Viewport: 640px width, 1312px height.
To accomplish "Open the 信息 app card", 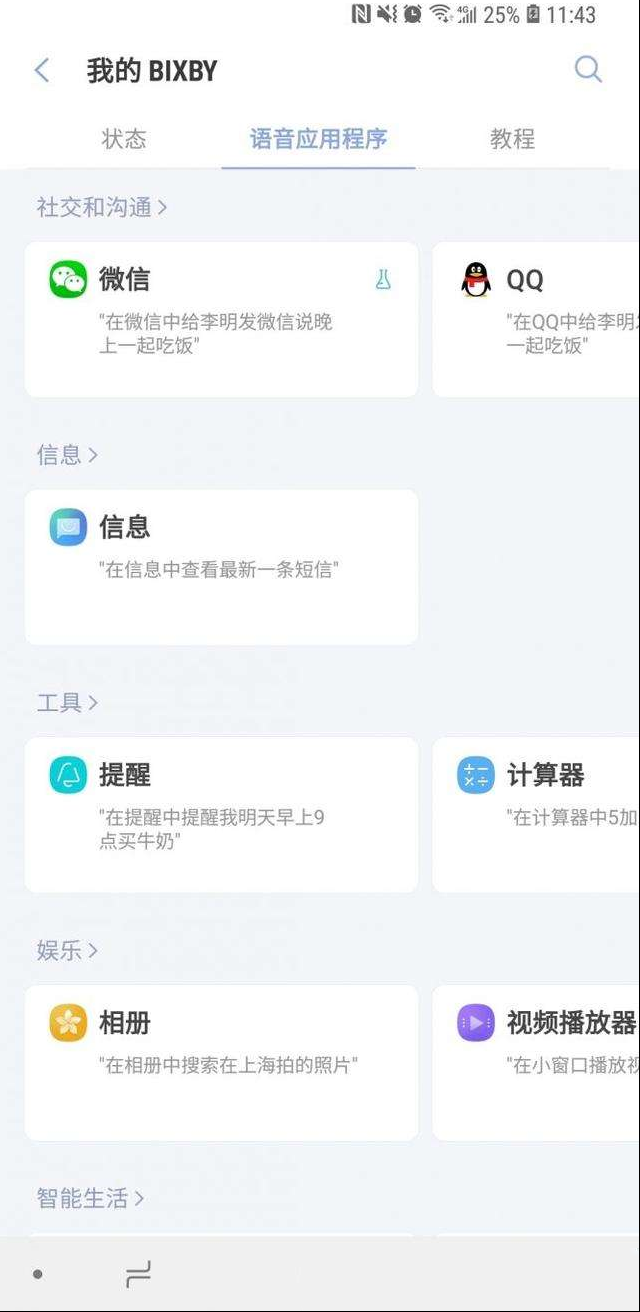I will coord(221,567).
